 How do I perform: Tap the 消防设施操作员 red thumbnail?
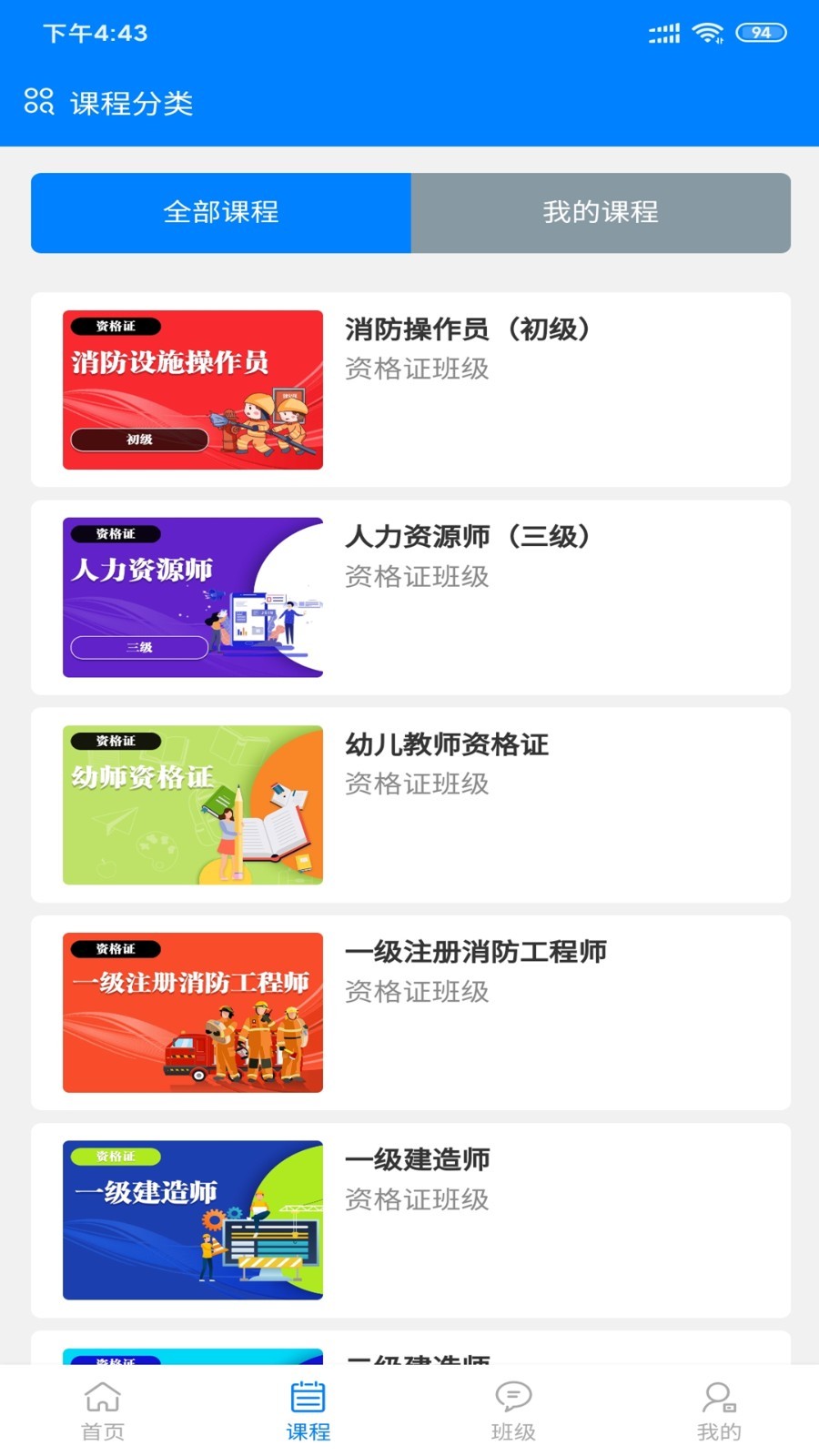191,389
